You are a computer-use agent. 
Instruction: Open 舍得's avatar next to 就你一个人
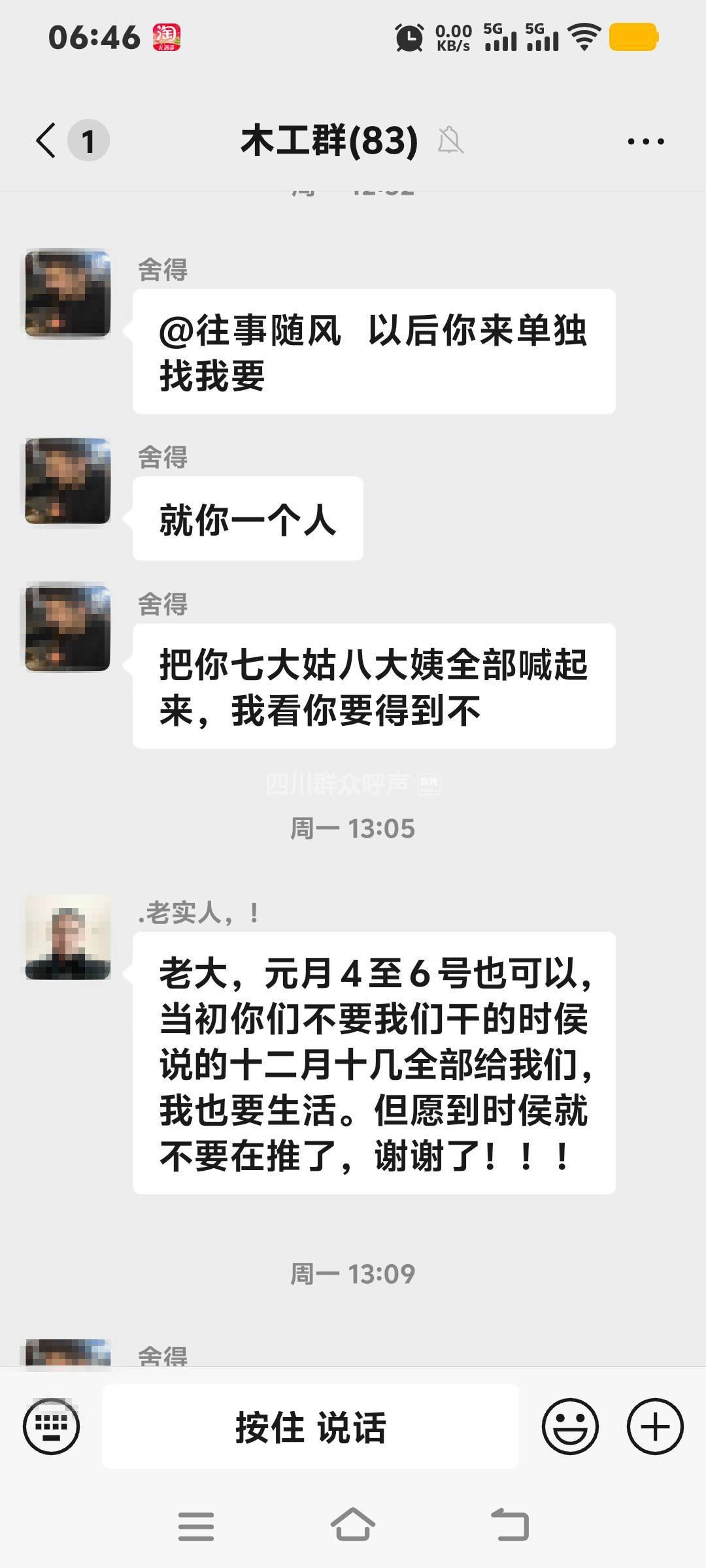pos(67,481)
